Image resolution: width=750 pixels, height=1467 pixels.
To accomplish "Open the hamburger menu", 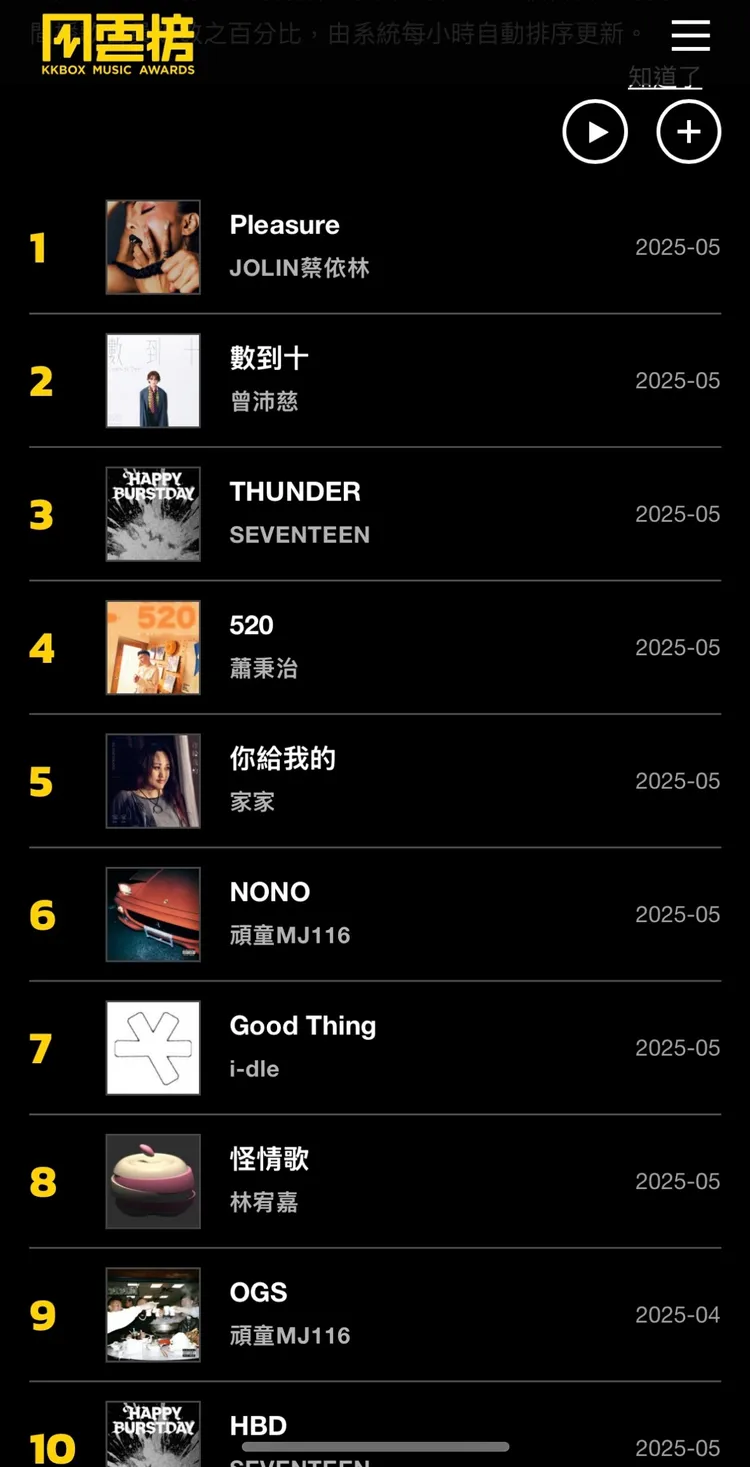I will point(690,35).
